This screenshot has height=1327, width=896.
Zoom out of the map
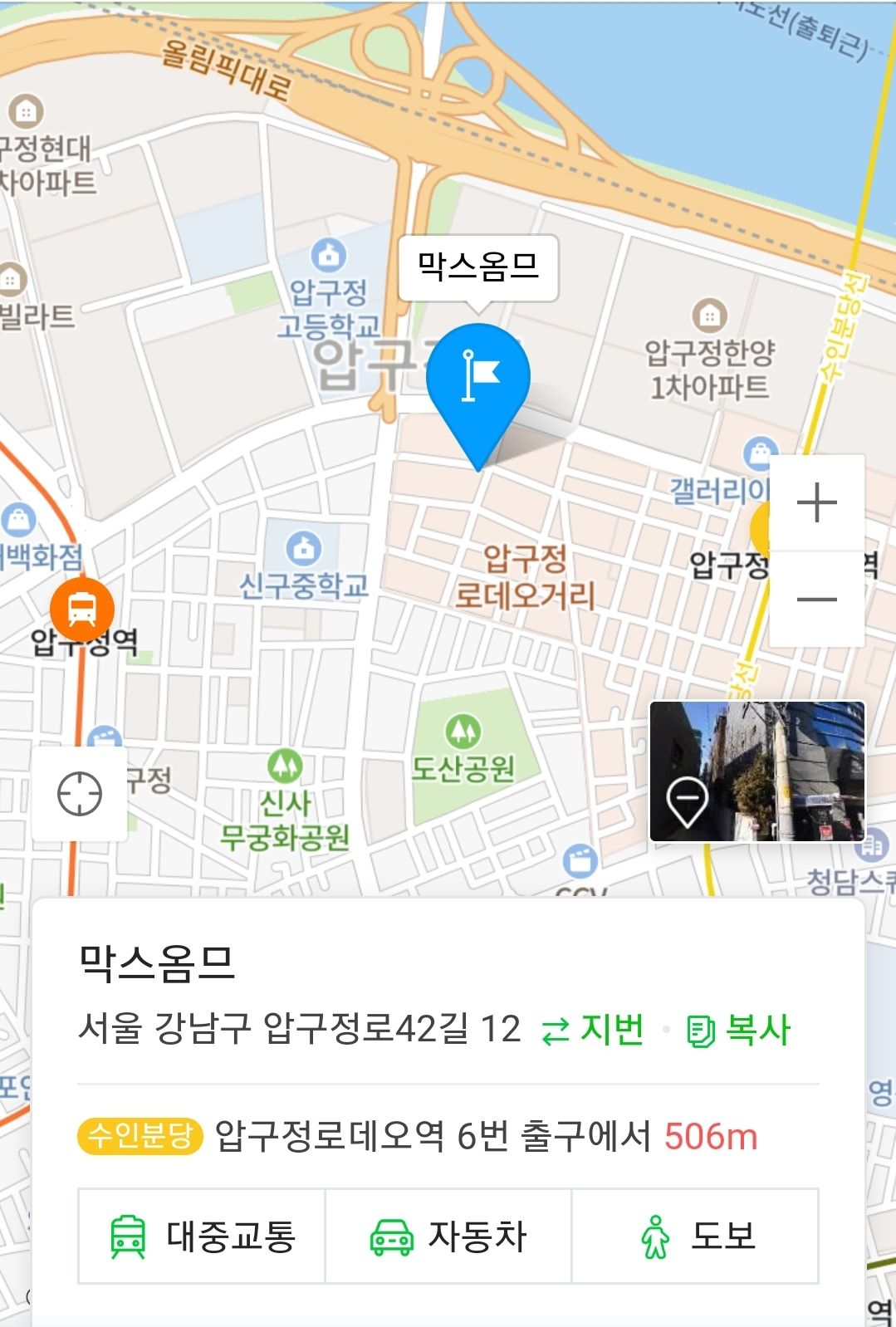click(816, 599)
